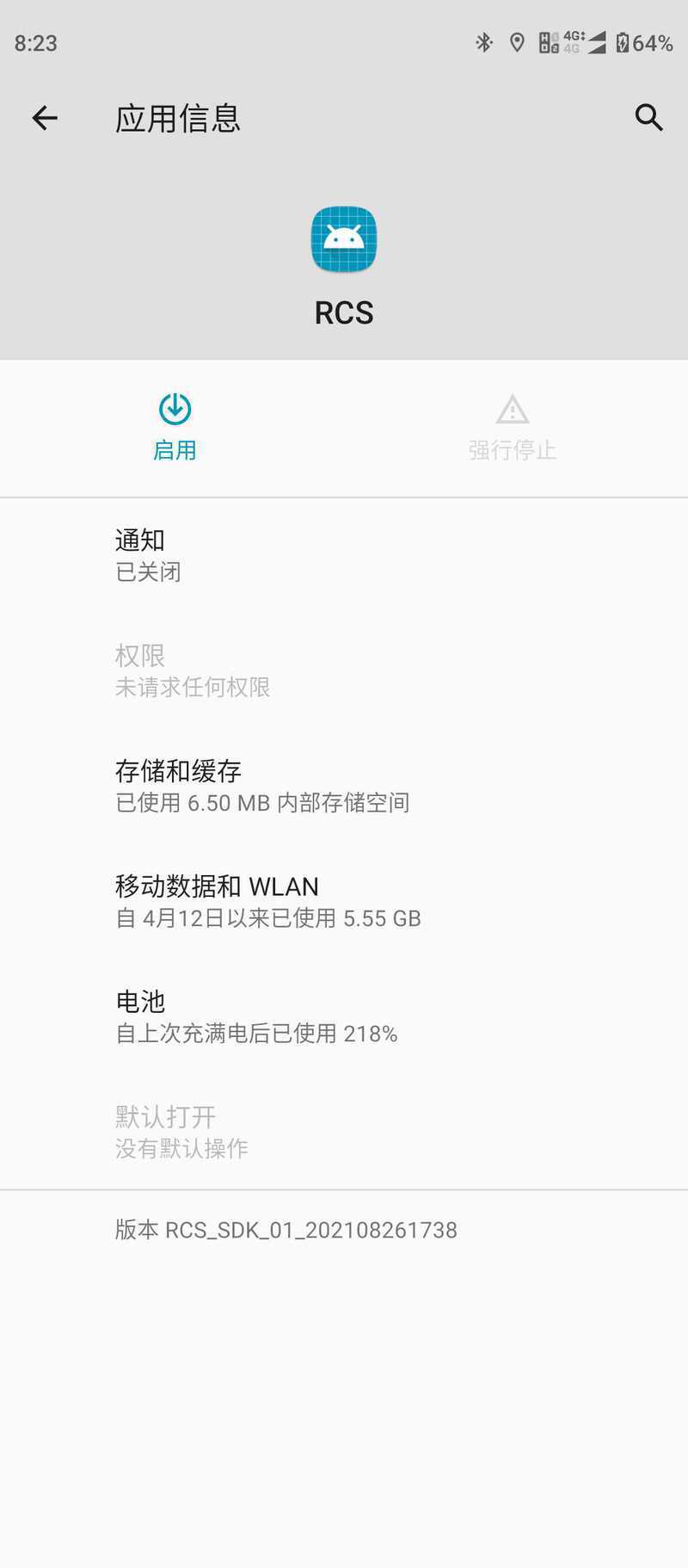This screenshot has width=688, height=1568.
Task: Open the 电池 usage row
Action: (x=344, y=1016)
